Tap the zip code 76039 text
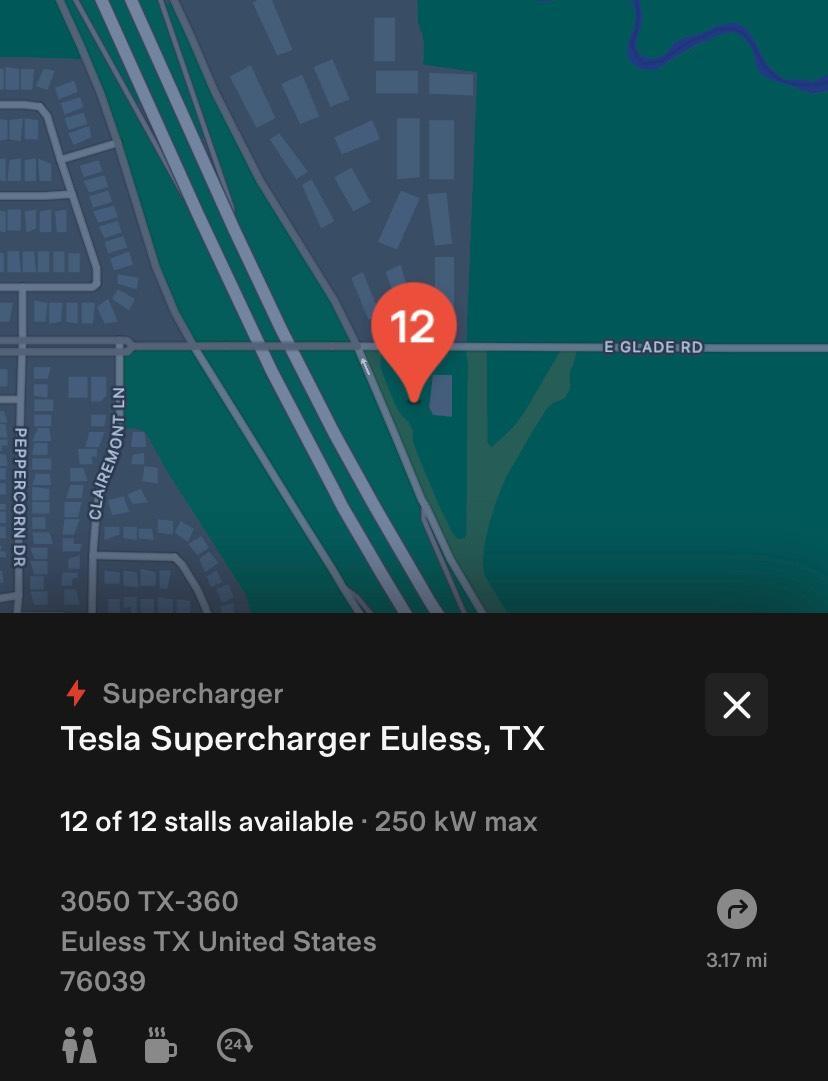828x1081 pixels. [x=103, y=981]
